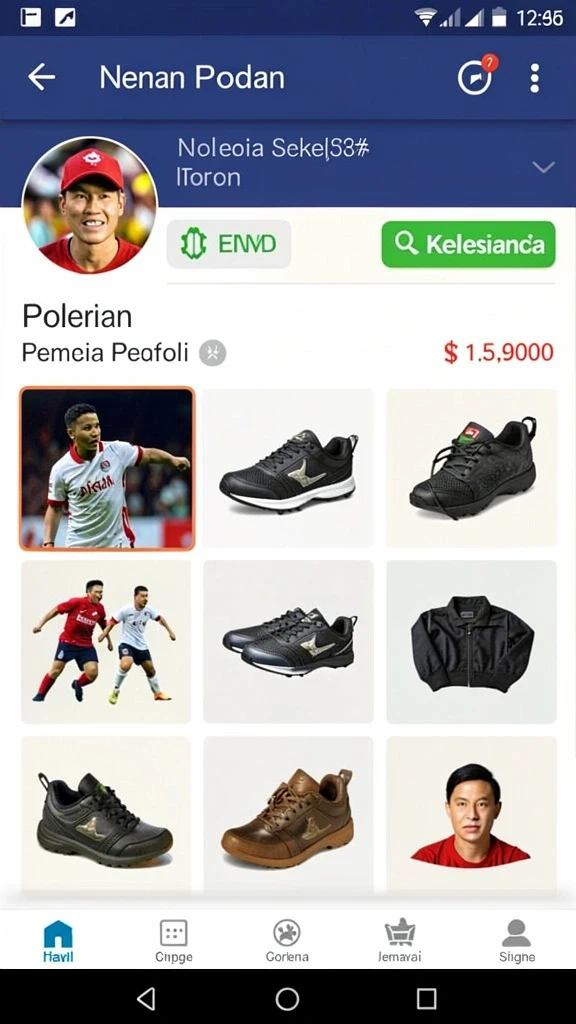Switch to the Siigne profile tab
The image size is (576, 1024).
(x=517, y=941)
